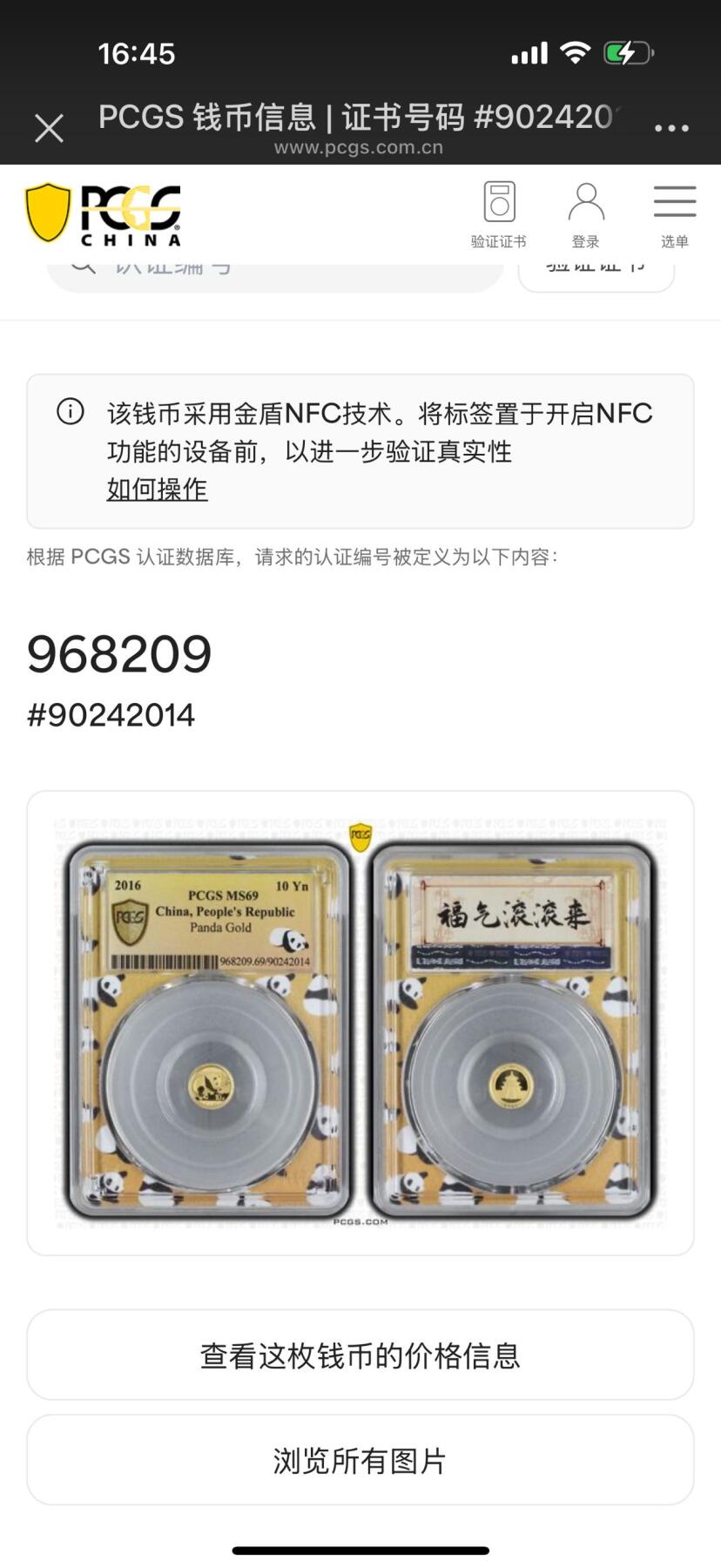The width and height of the screenshot is (721, 1568).
Task: Open the 如何操作 instructions link
Action: [157, 490]
